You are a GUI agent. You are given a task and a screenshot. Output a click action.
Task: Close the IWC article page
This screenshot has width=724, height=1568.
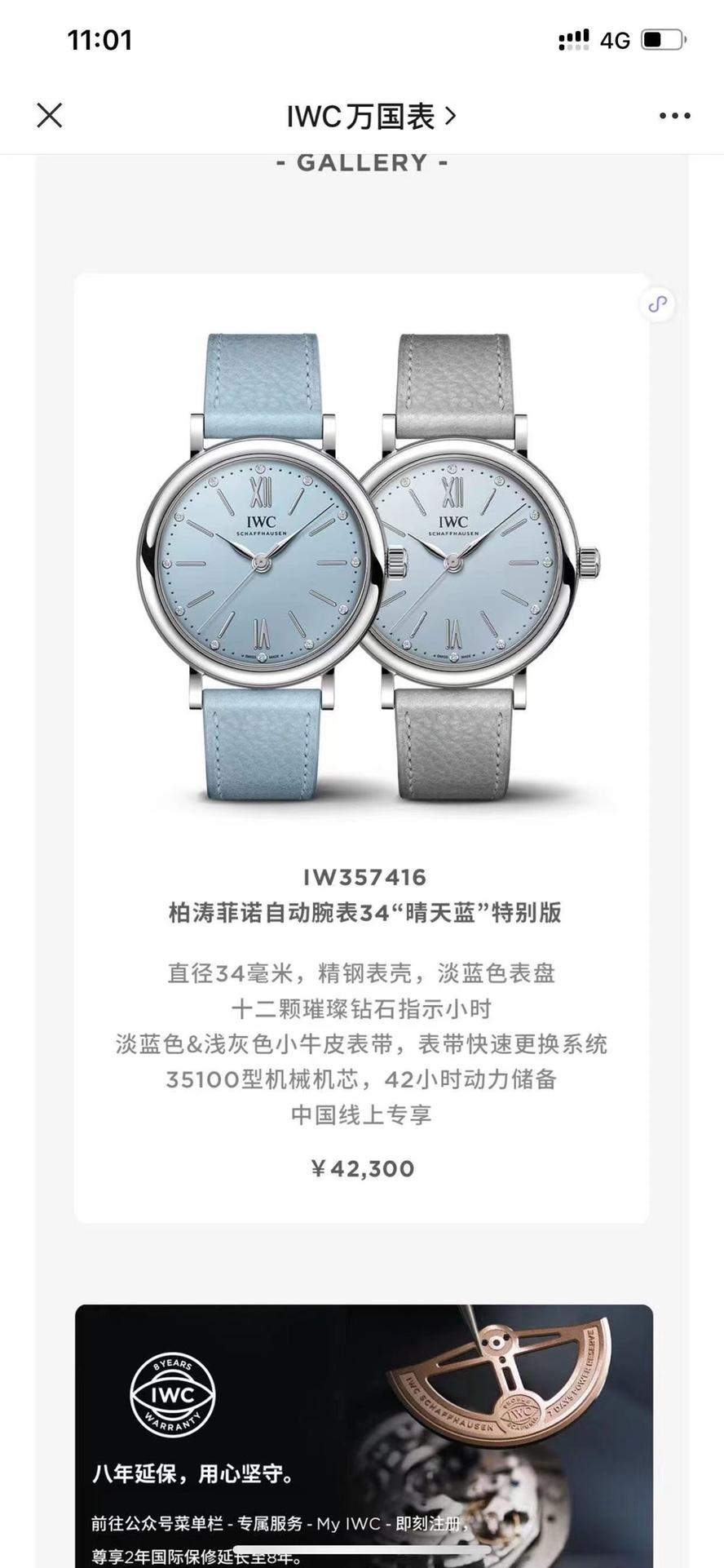(50, 116)
